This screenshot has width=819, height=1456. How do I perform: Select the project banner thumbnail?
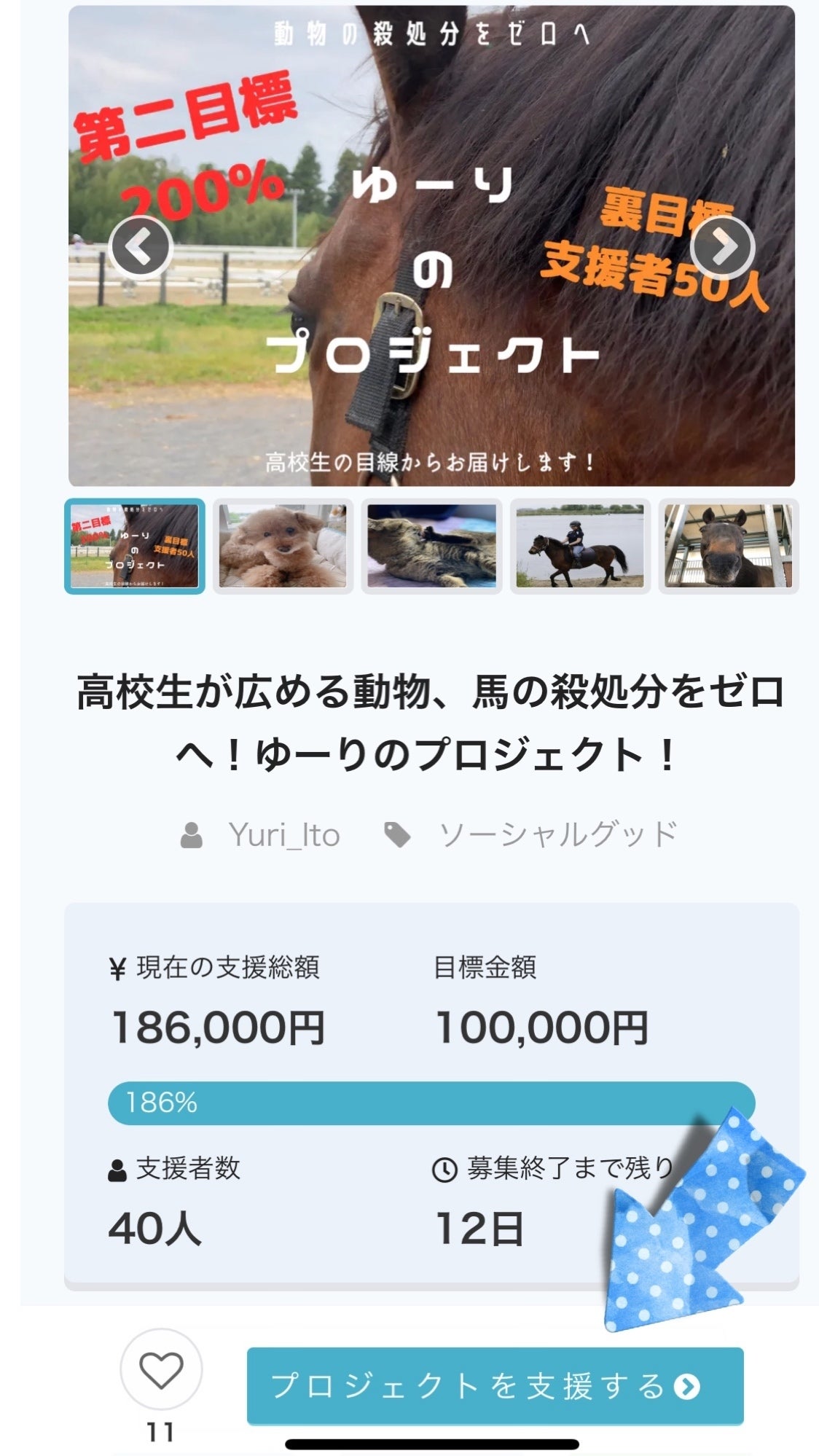(x=135, y=546)
